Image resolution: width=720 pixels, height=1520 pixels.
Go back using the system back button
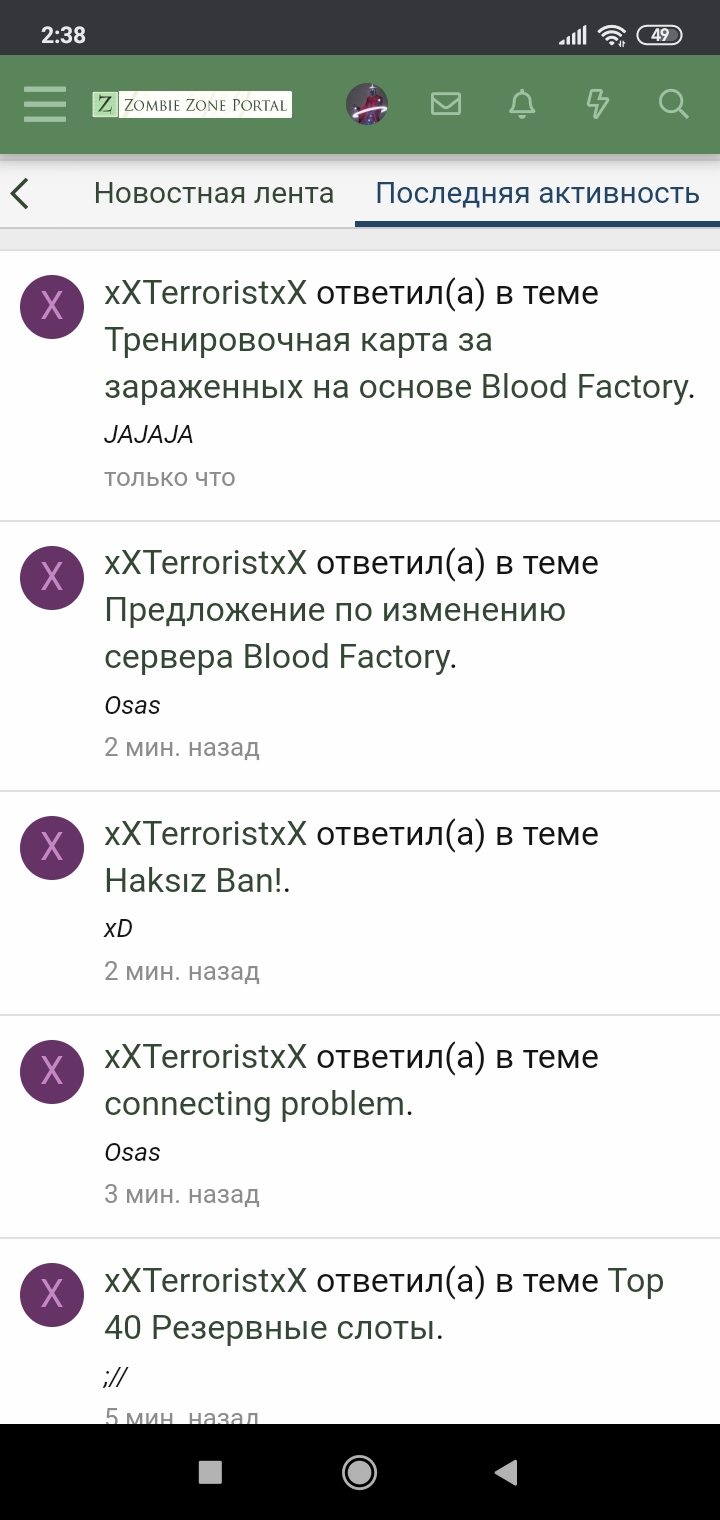click(506, 1472)
